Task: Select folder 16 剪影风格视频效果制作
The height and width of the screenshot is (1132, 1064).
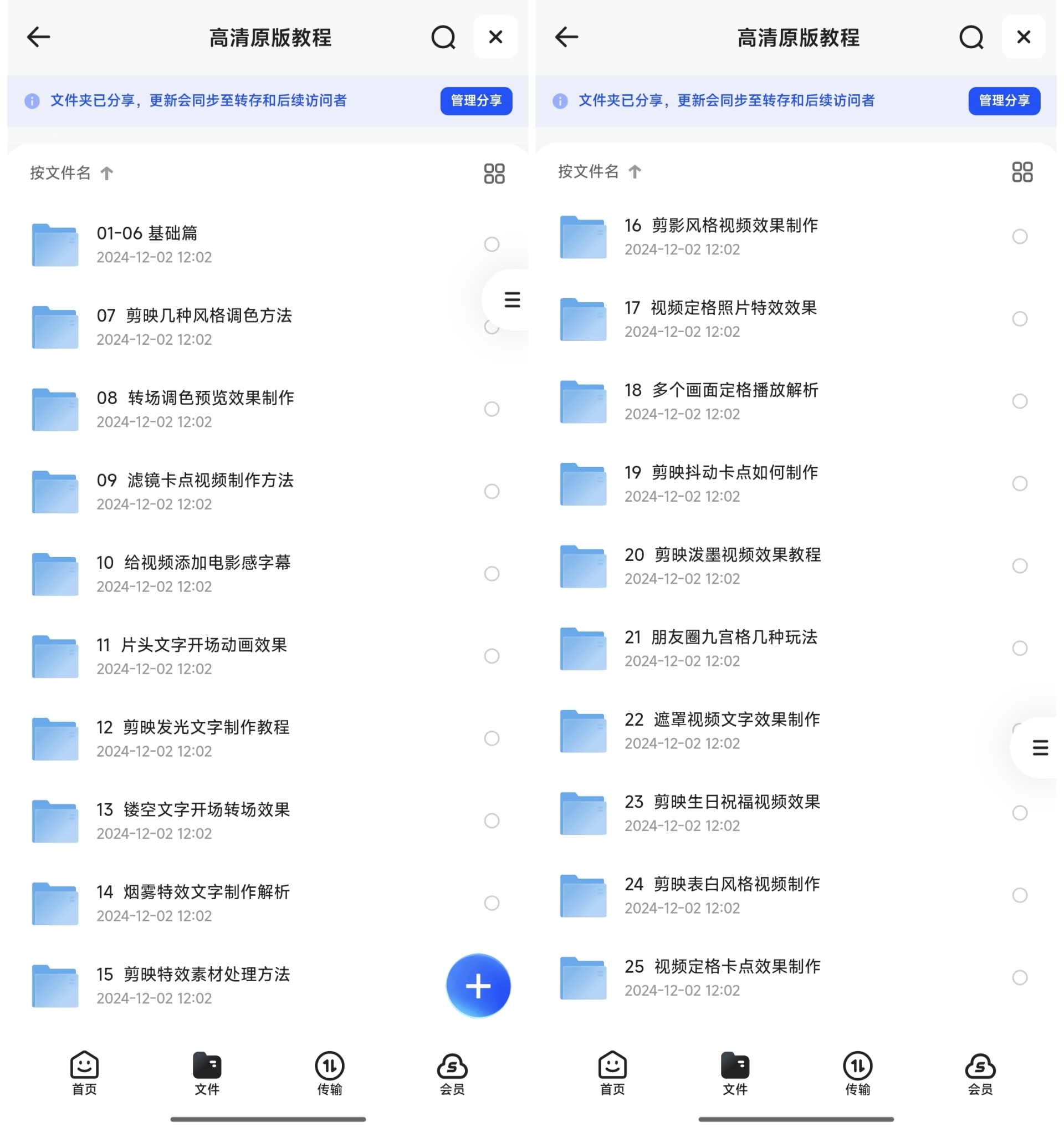Action: click(1019, 237)
